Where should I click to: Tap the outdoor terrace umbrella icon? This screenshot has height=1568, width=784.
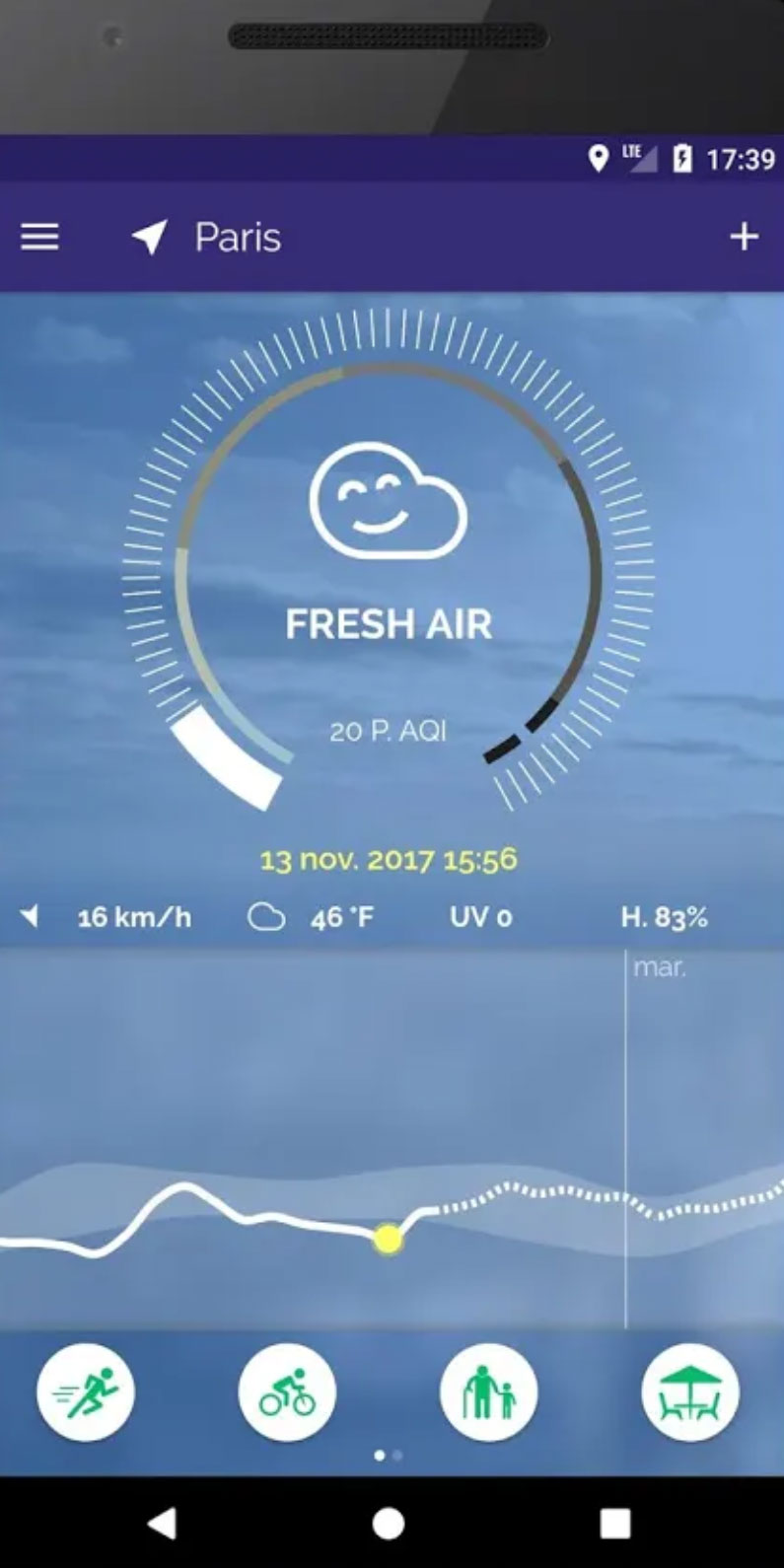[x=690, y=1392]
